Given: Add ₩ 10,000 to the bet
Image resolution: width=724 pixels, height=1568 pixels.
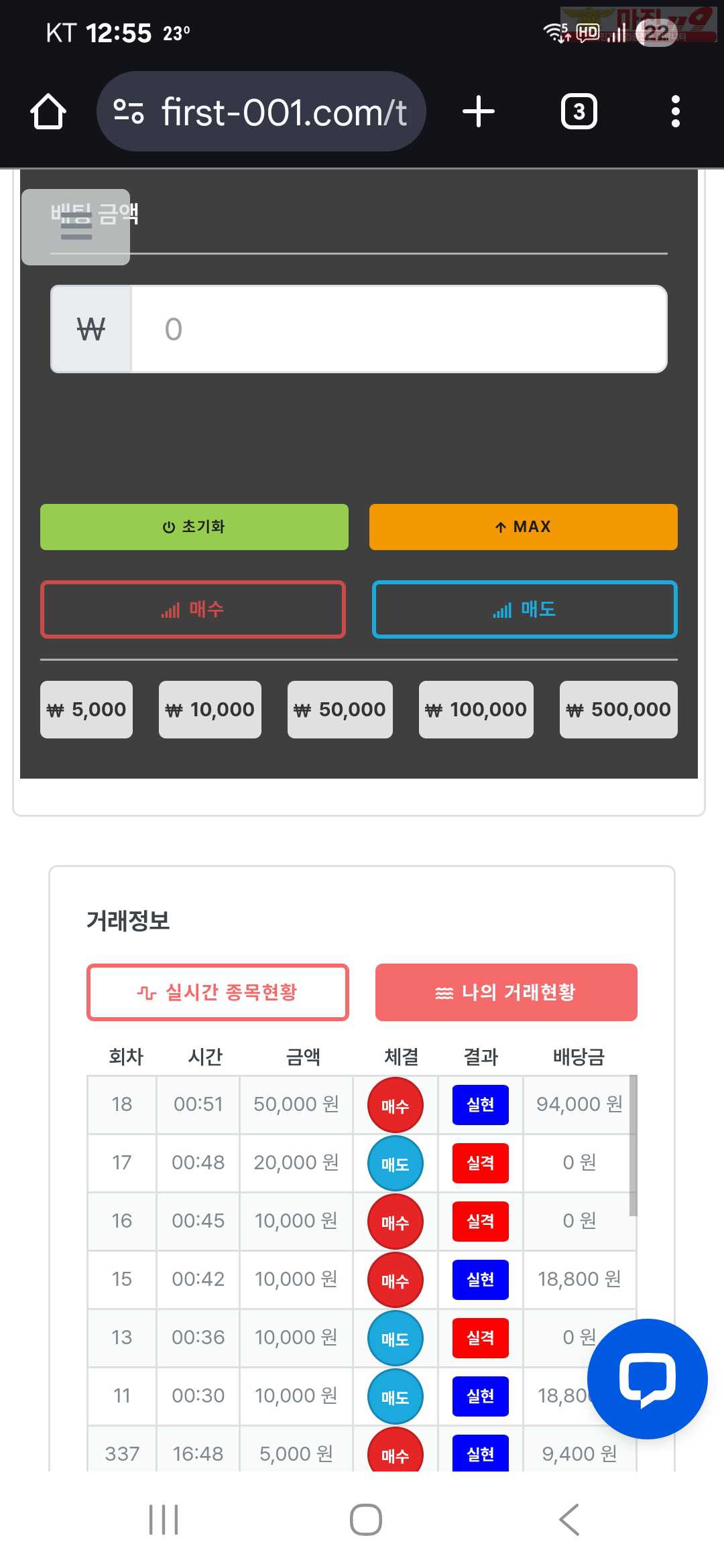Looking at the screenshot, I should 210,710.
